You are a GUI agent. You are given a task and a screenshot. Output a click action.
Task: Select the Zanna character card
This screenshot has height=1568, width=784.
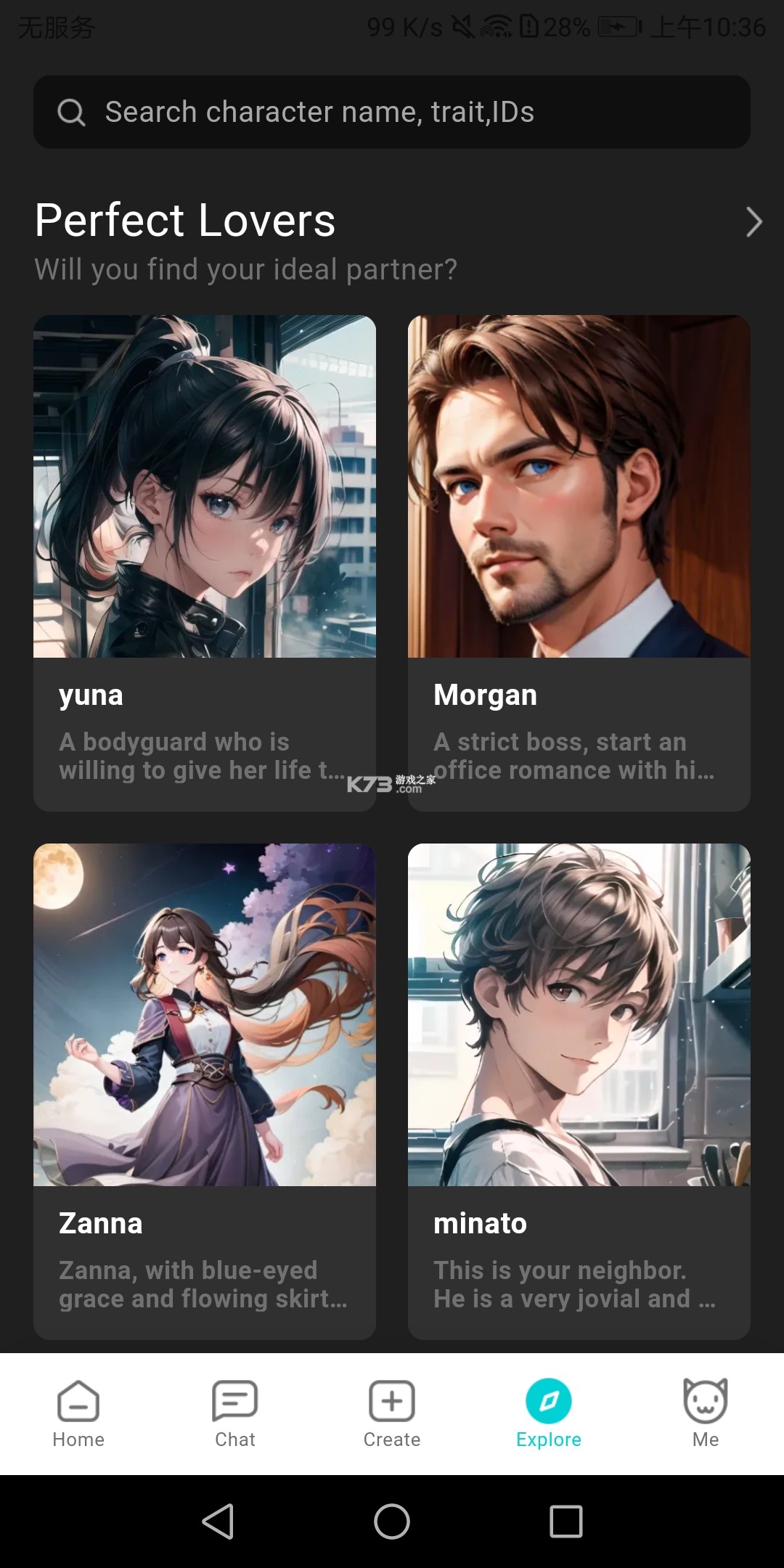click(x=205, y=1090)
